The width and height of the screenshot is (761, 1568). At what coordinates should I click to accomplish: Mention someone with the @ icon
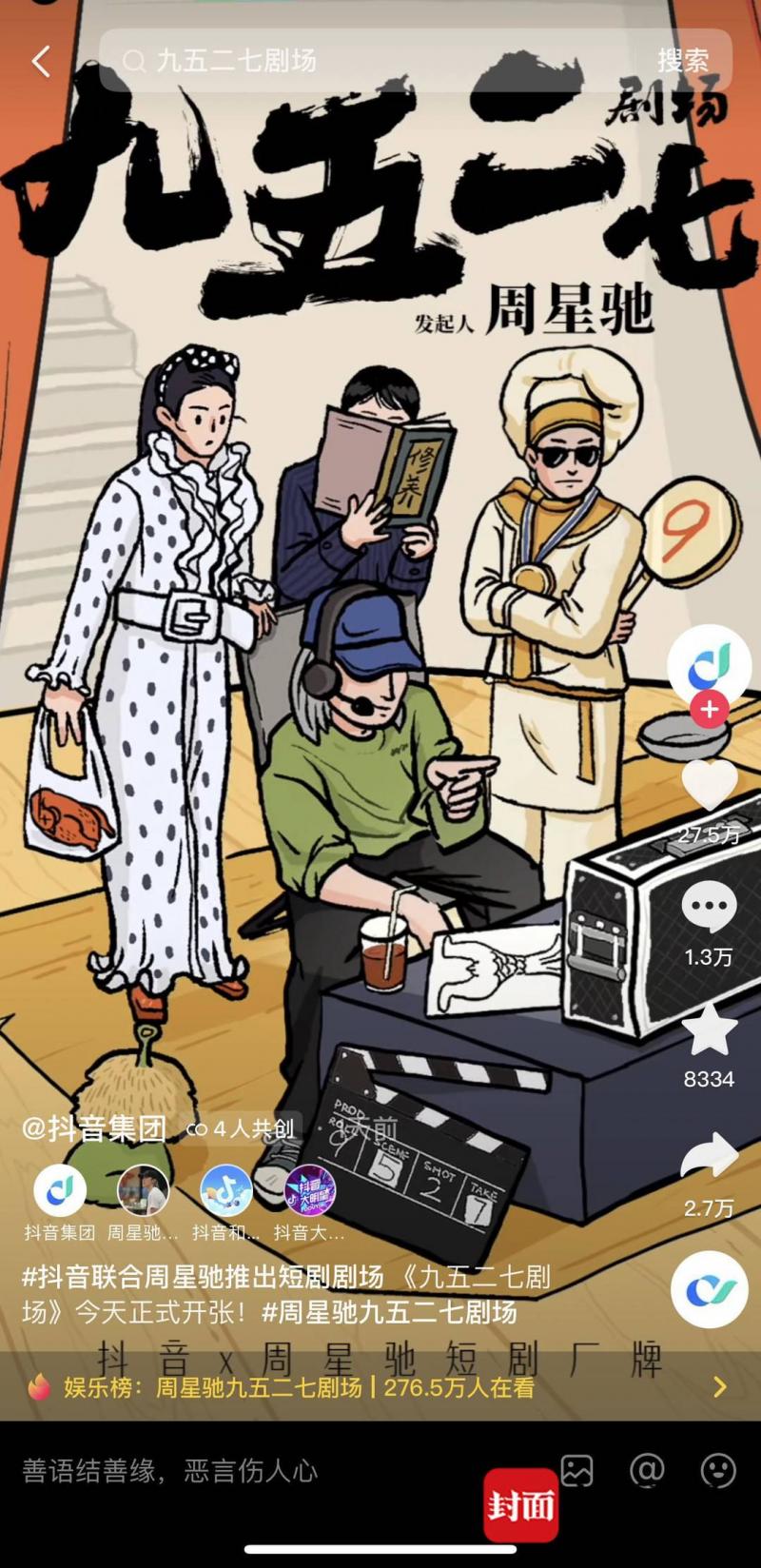tap(647, 1471)
